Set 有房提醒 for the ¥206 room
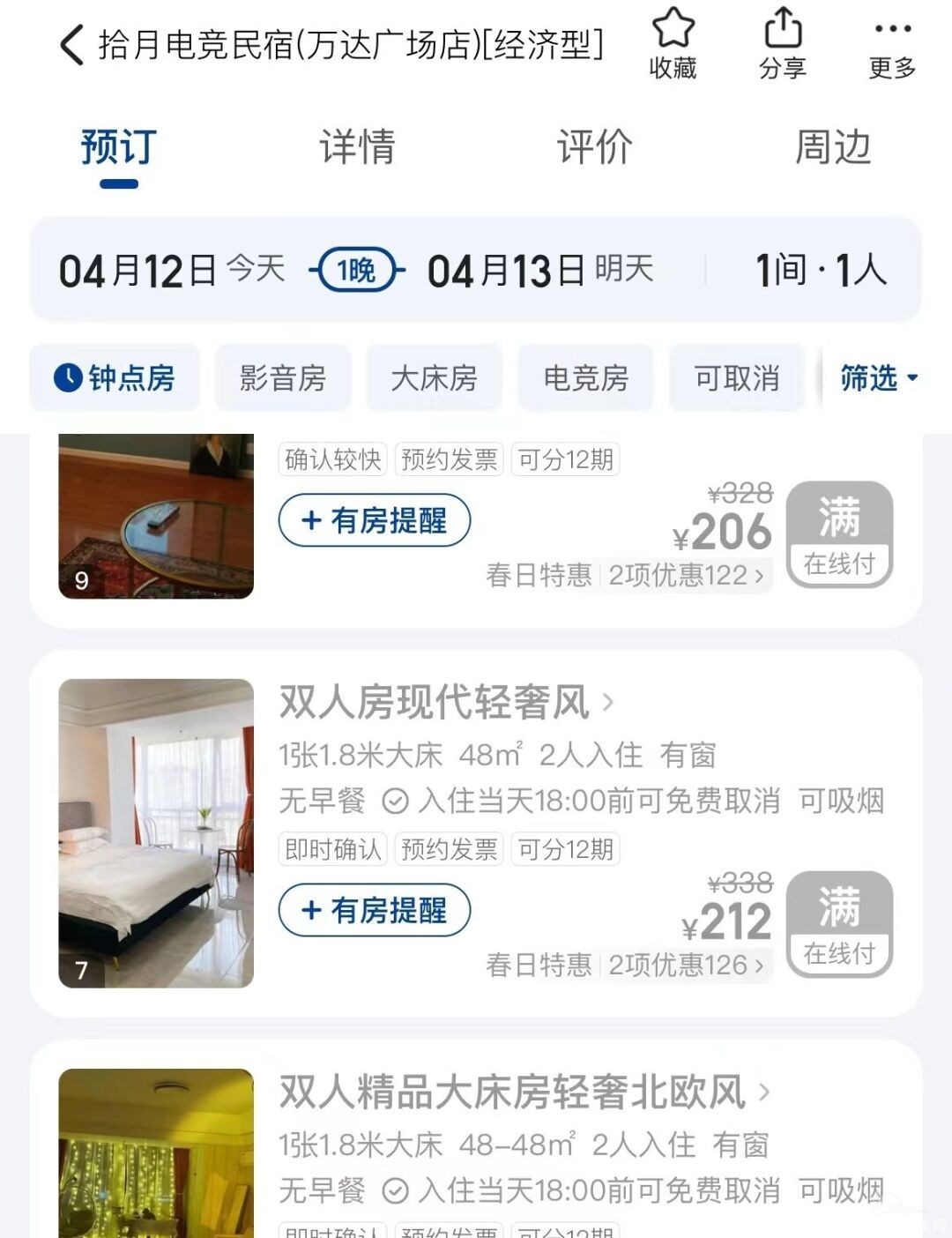 (375, 521)
